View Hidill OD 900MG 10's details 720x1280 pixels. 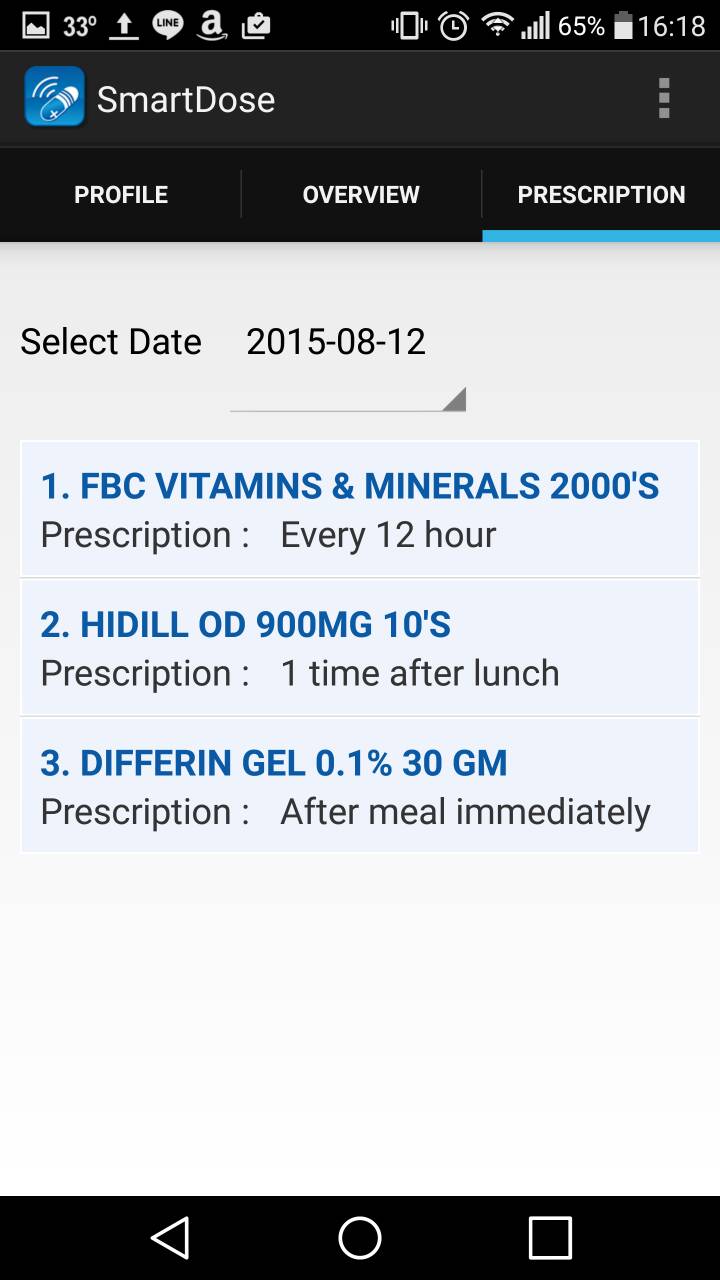coord(360,648)
